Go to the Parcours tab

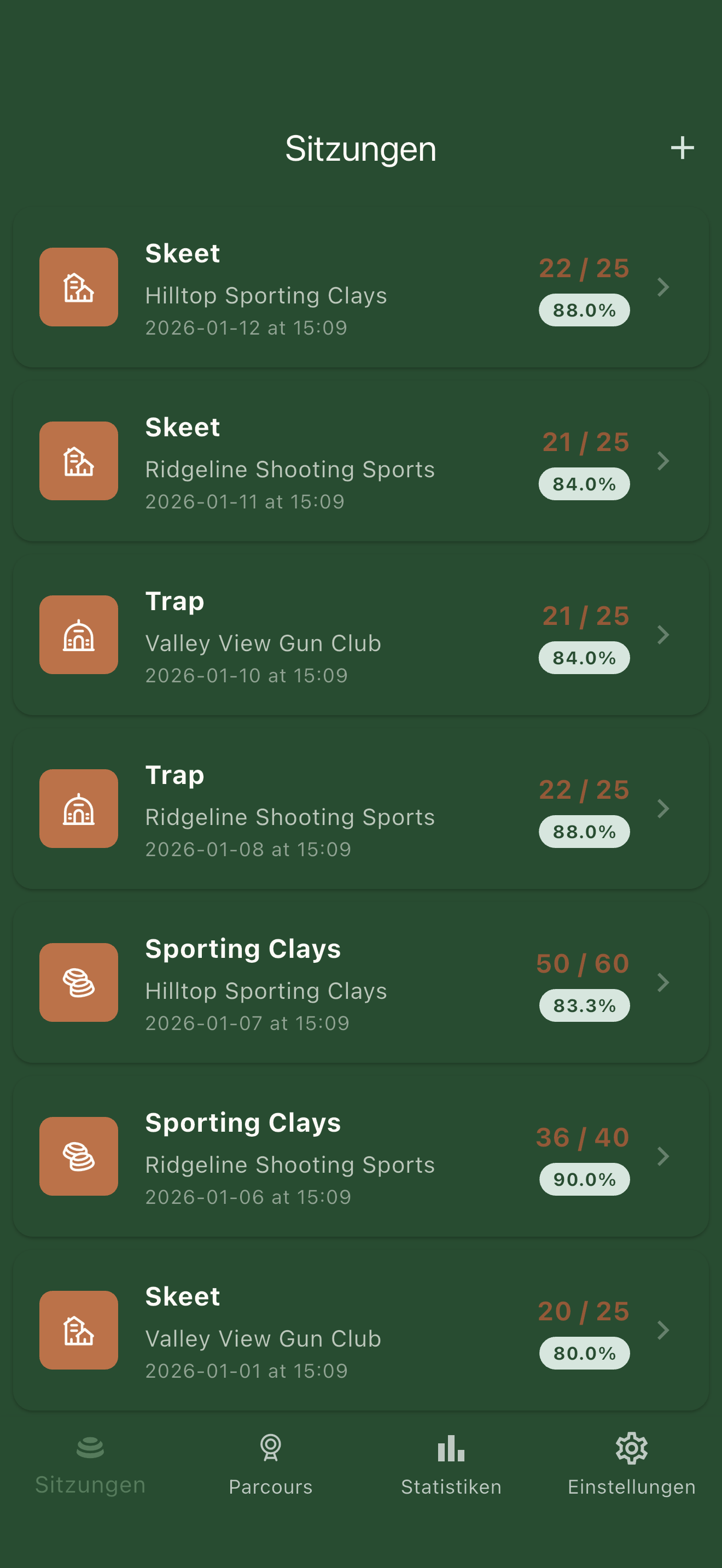pos(270,1465)
